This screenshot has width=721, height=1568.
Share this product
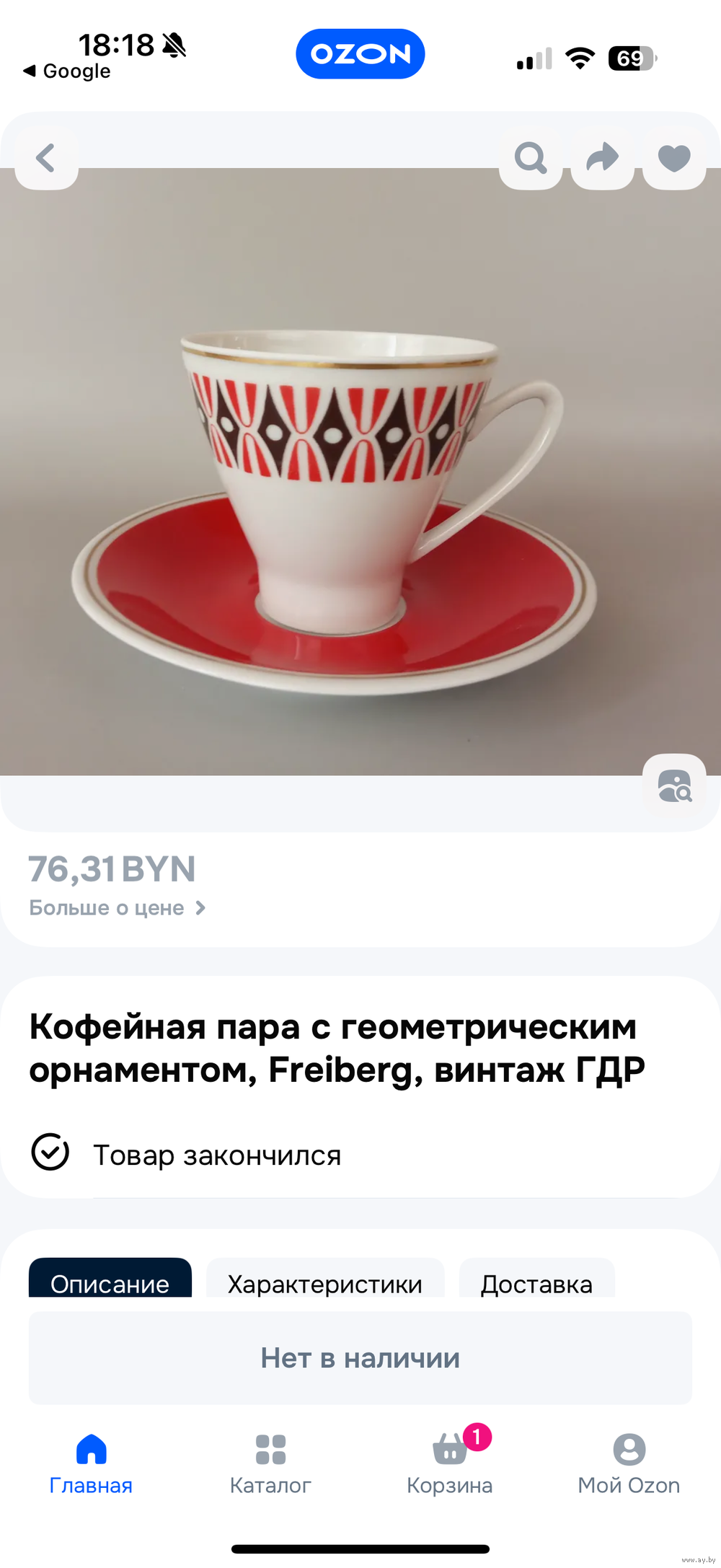click(602, 158)
